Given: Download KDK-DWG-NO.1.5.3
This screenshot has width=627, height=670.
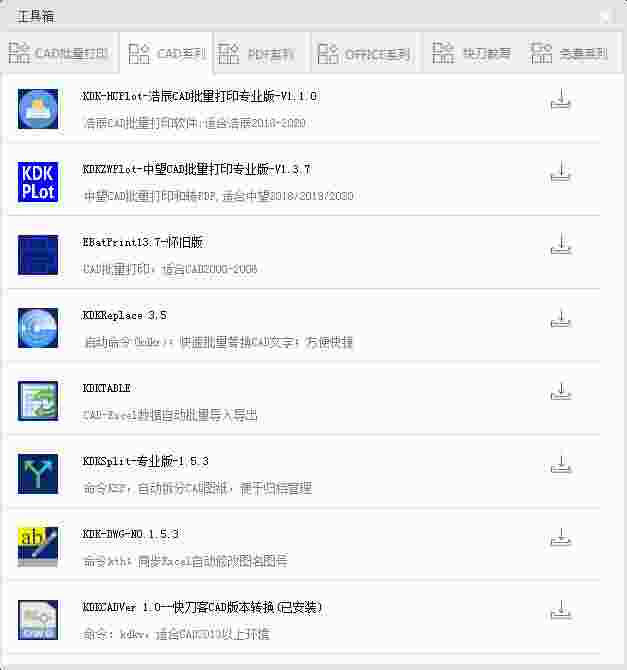Looking at the screenshot, I should point(561,537).
